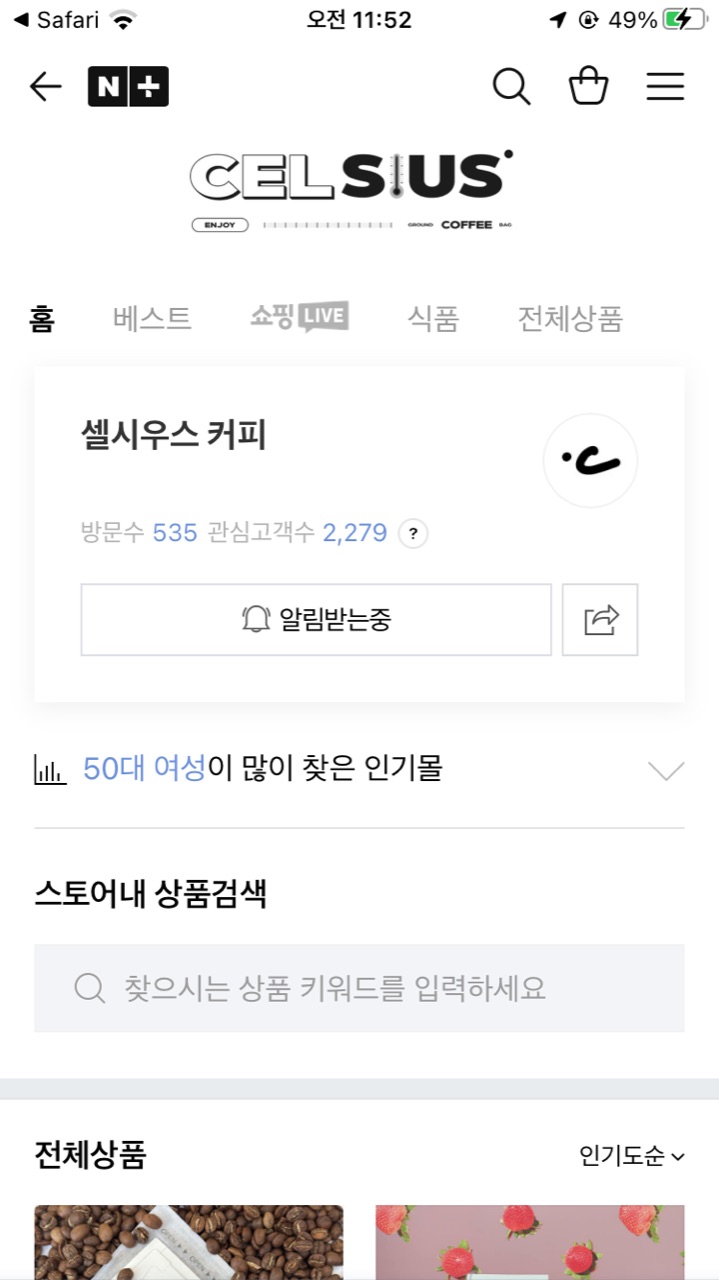Open the shopping basket
Viewport: 719px width, 1280px height.
point(588,87)
